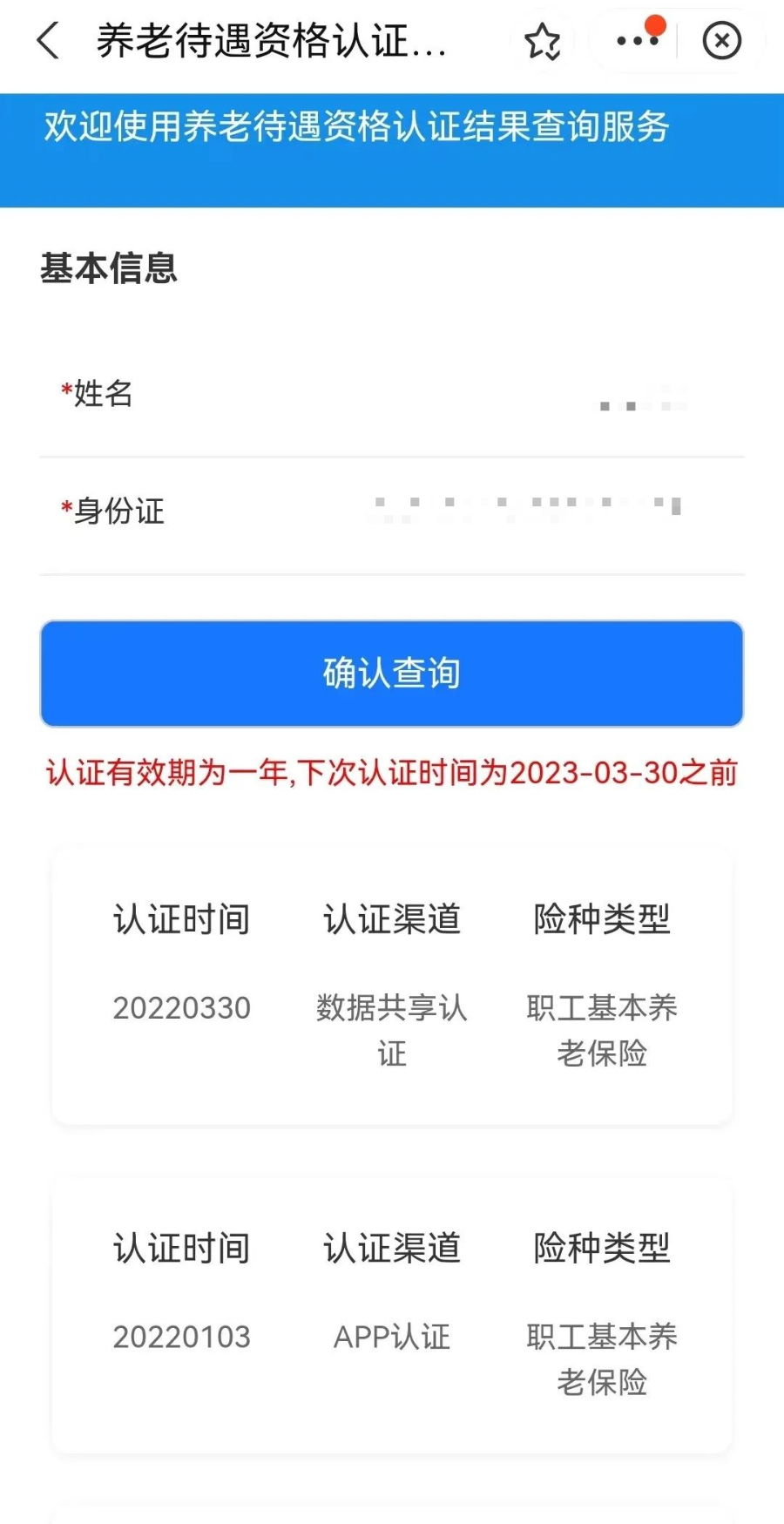Add this page to favorites with the star
The image size is (784, 1524).
click(542, 41)
